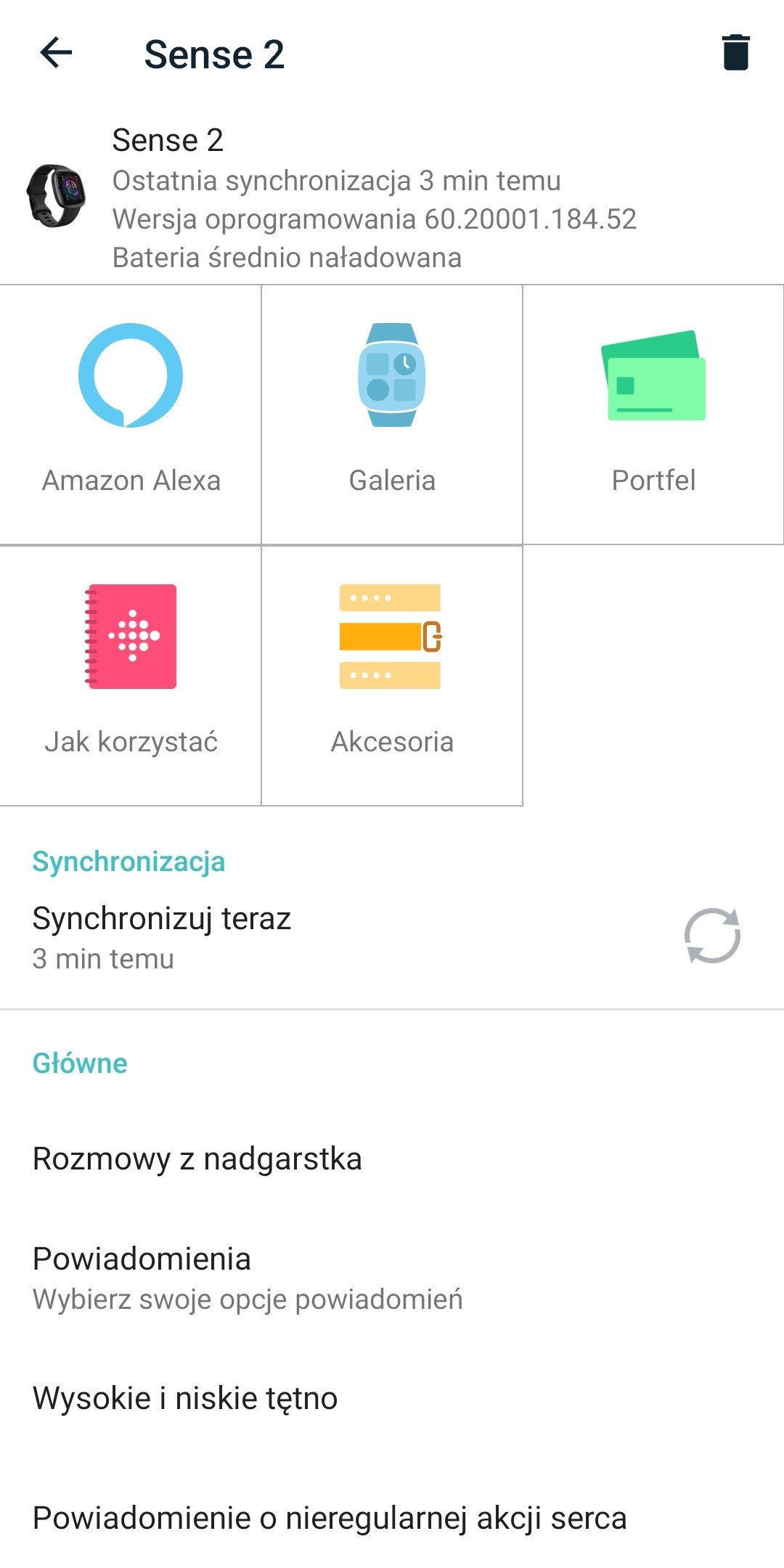784x1568 pixels.
Task: Open the Amazon Alexa tile
Action: click(x=131, y=414)
